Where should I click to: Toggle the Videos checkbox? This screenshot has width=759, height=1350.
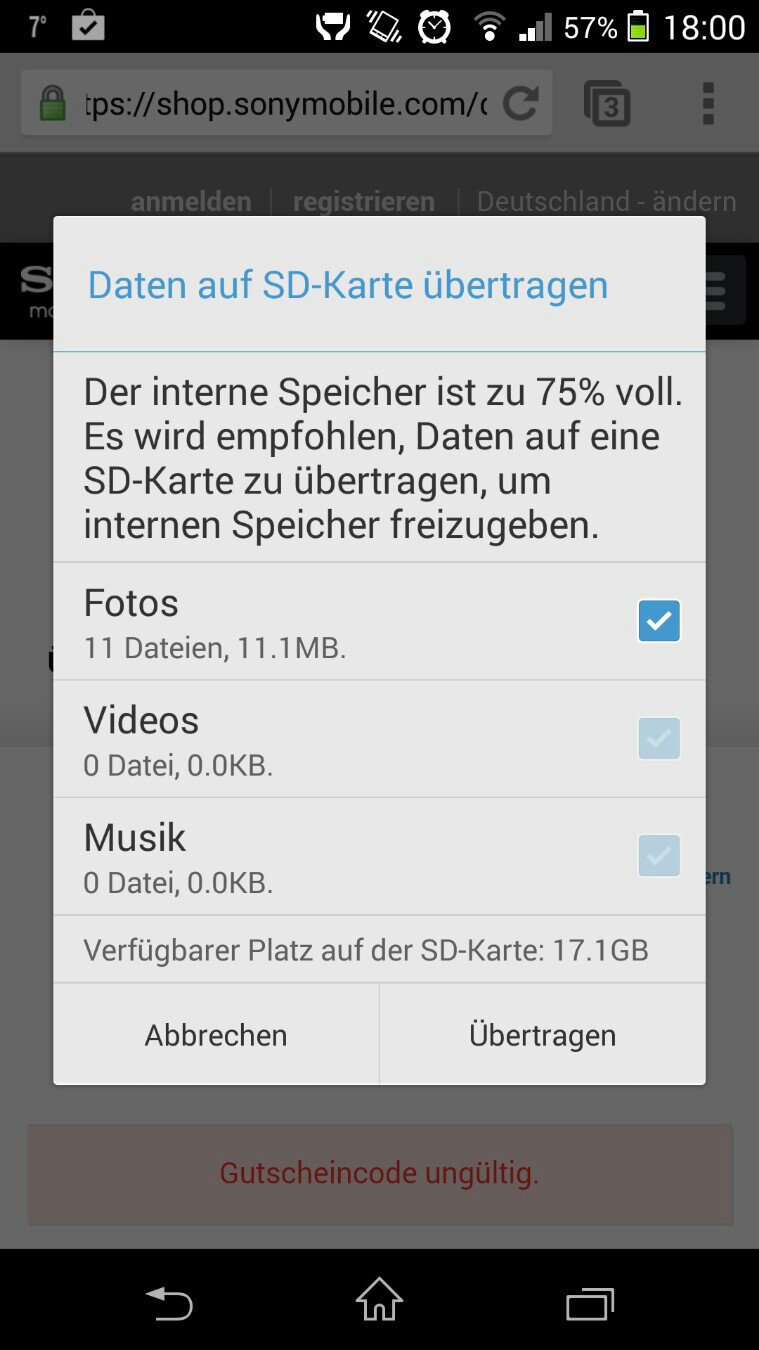point(659,738)
